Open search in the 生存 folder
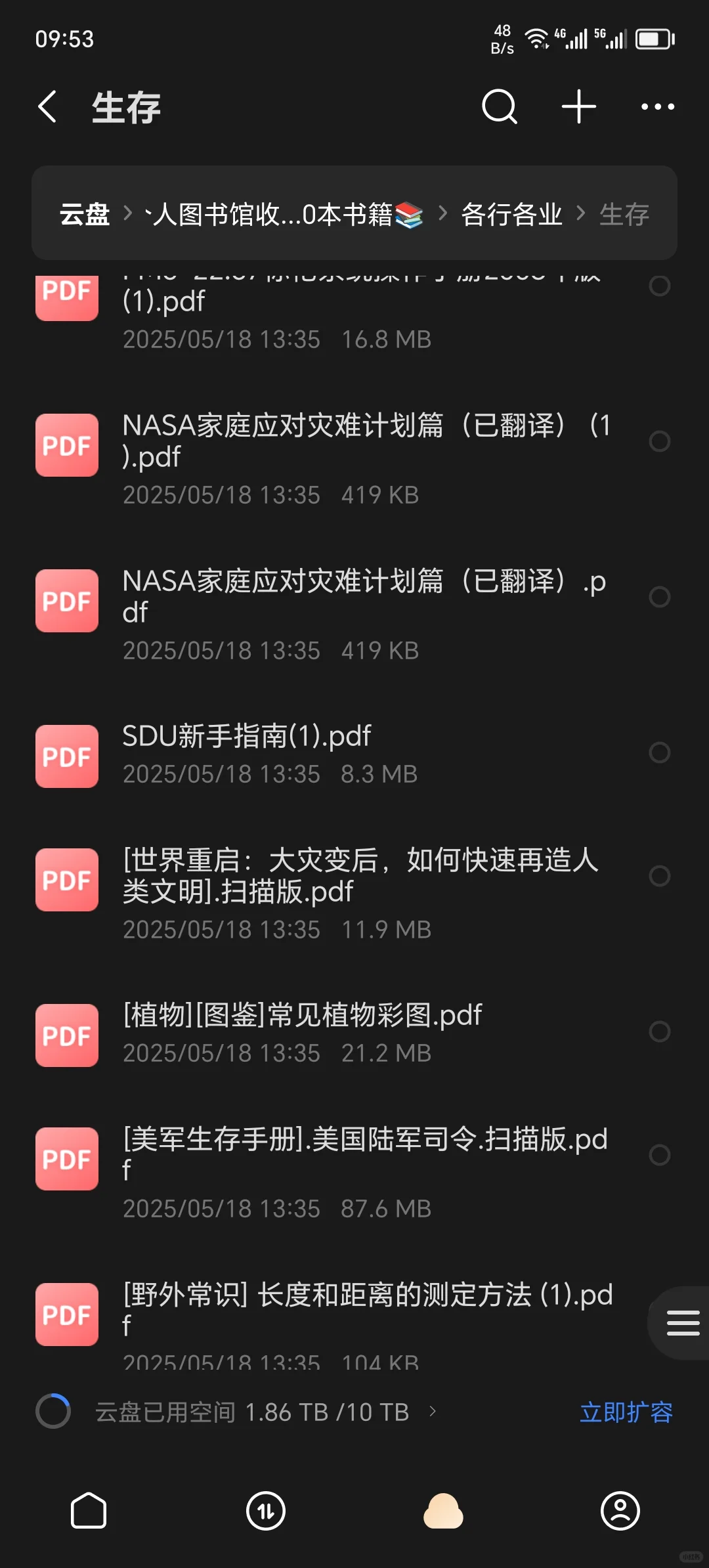 coord(500,106)
